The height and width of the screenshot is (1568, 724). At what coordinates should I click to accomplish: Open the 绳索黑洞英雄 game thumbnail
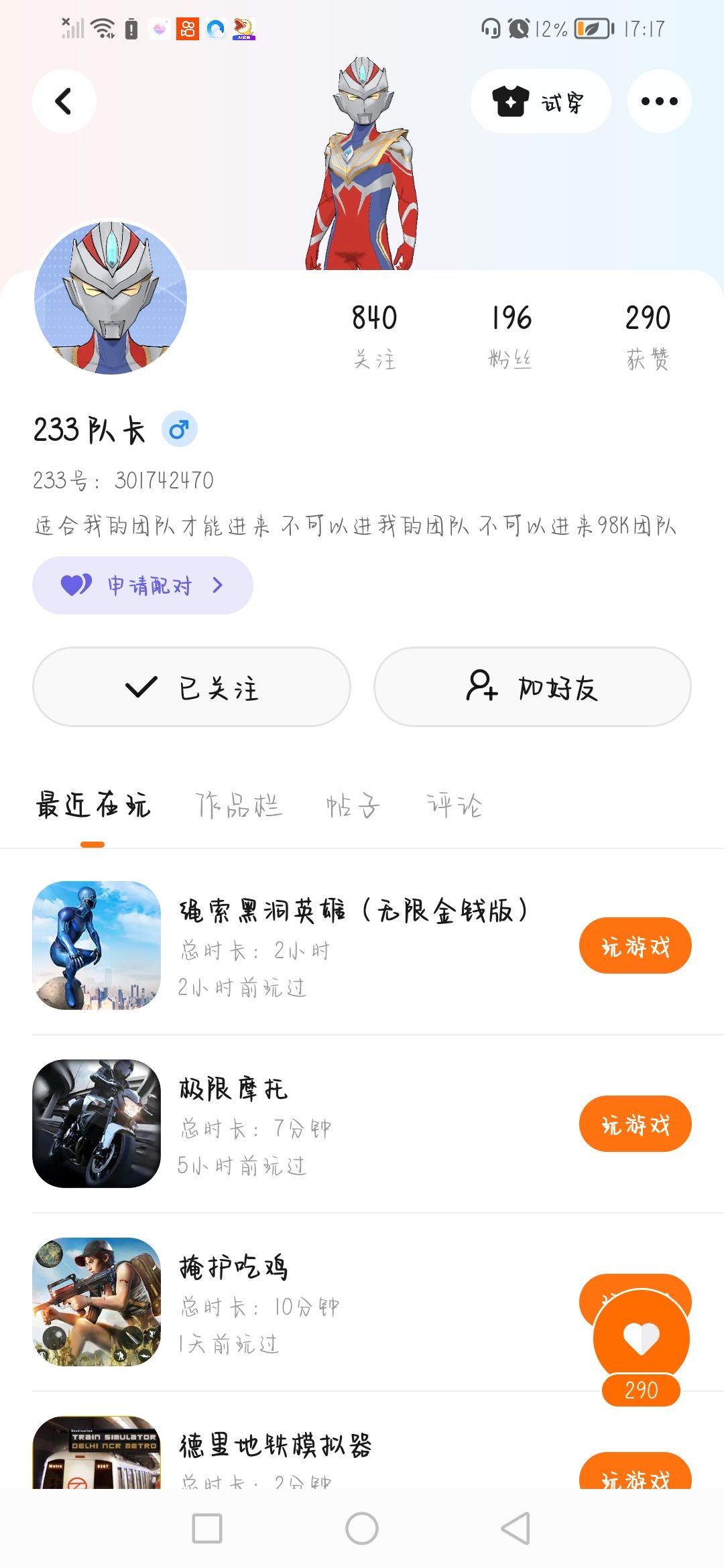coord(97,945)
